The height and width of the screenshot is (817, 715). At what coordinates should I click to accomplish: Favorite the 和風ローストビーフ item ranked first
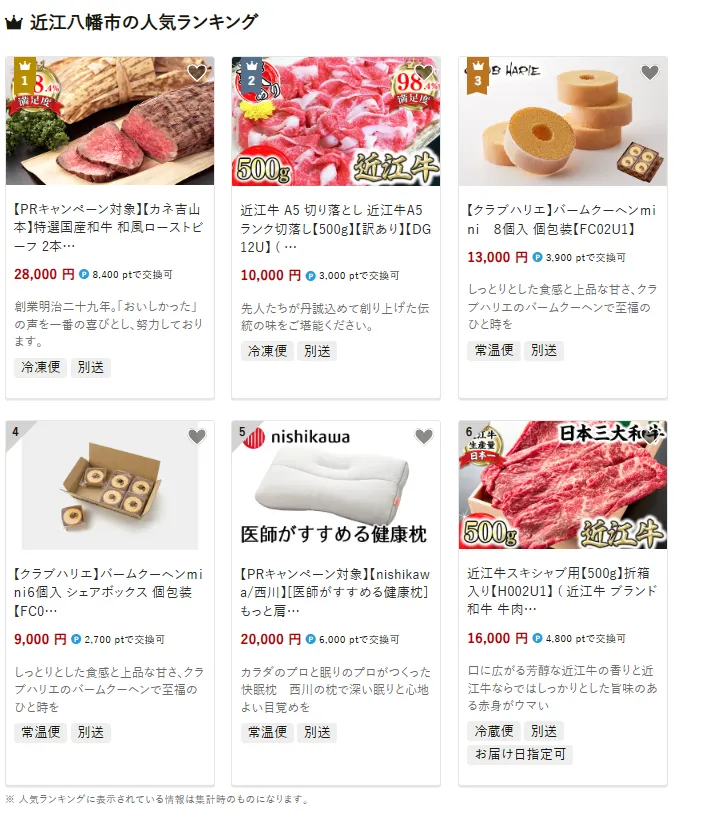click(x=197, y=73)
